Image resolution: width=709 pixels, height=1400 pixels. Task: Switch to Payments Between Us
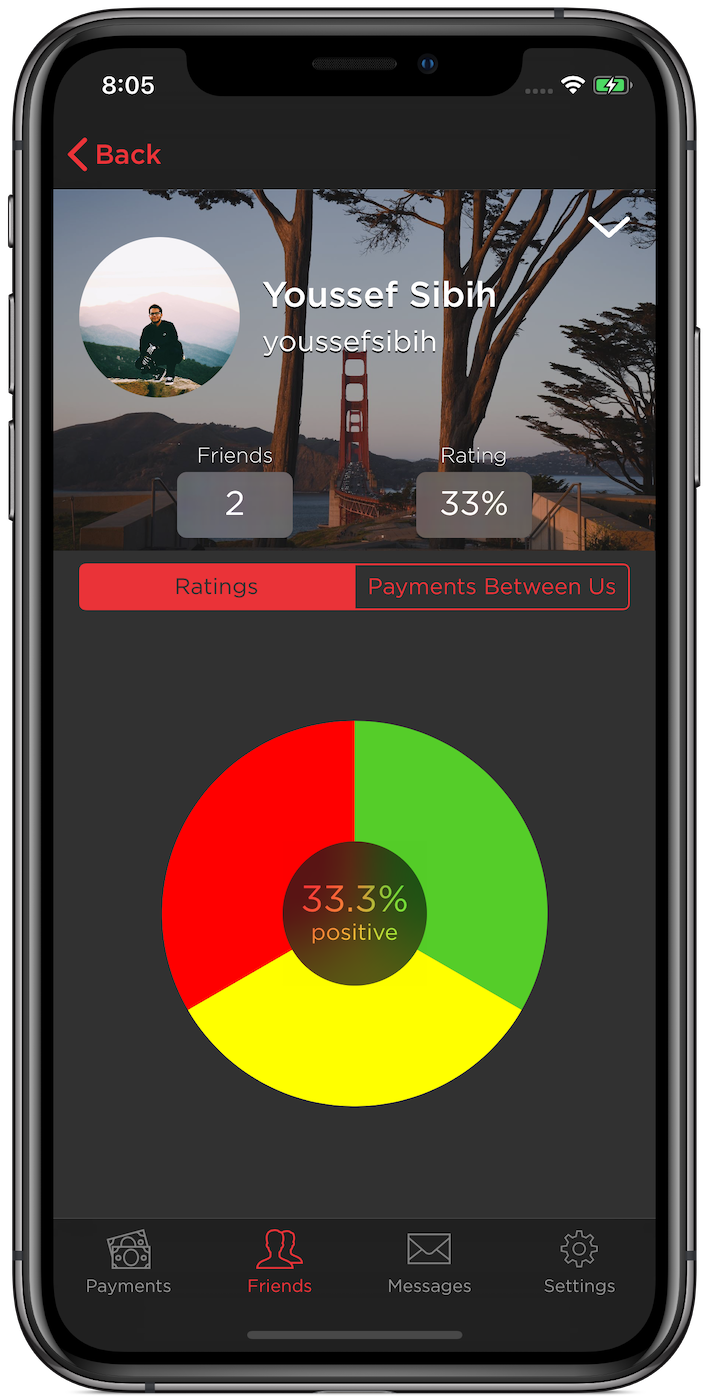coord(491,587)
